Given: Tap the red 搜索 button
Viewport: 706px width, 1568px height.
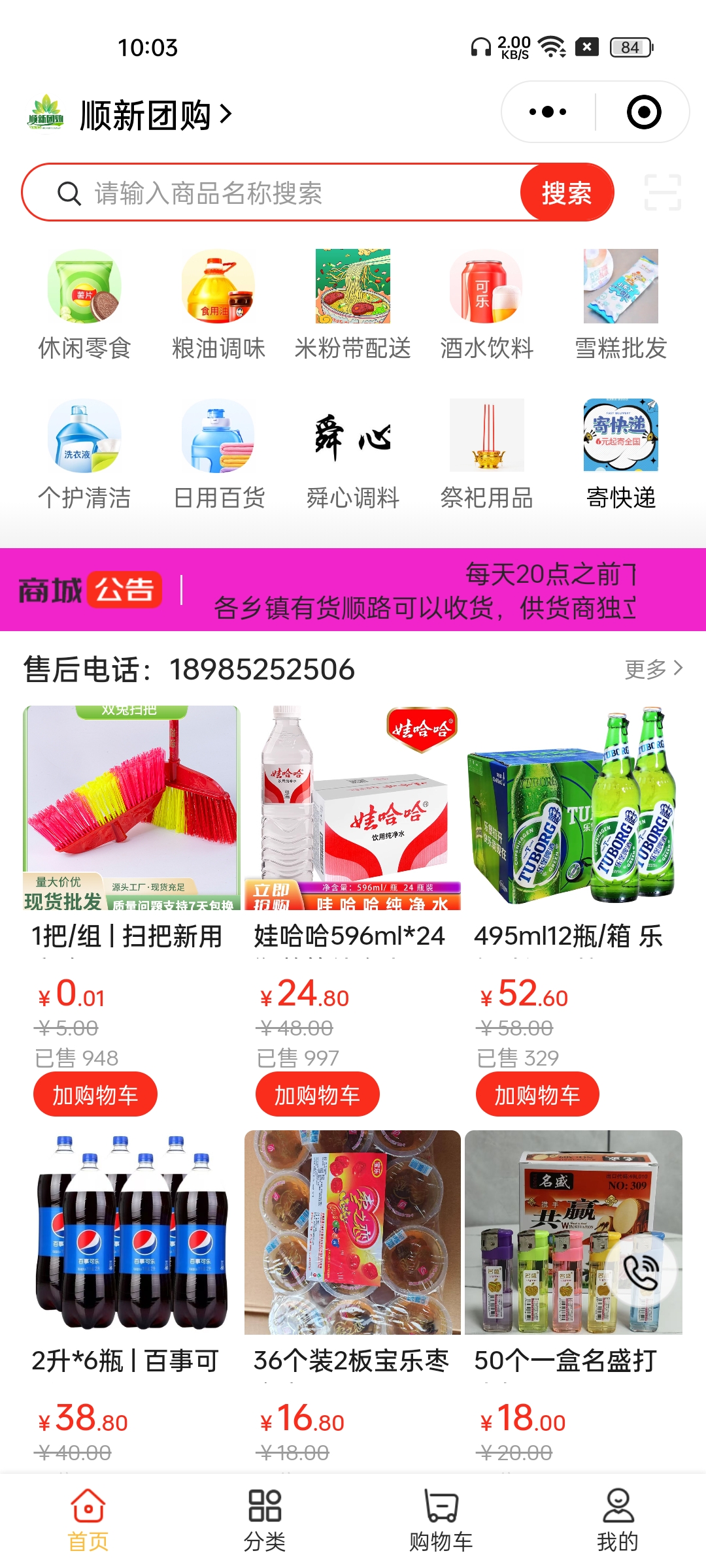Looking at the screenshot, I should [566, 193].
